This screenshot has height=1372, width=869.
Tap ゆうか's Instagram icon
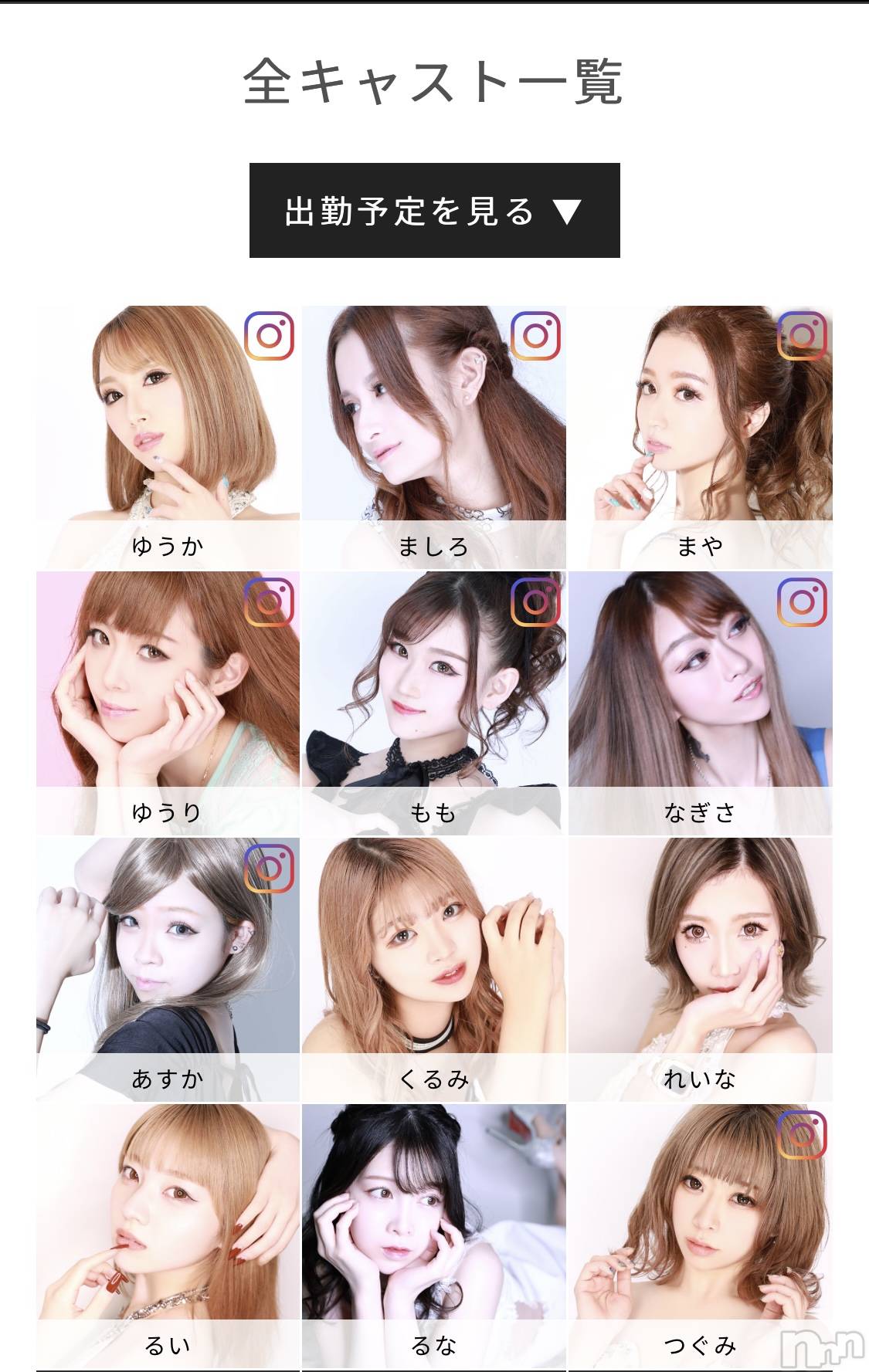(269, 336)
